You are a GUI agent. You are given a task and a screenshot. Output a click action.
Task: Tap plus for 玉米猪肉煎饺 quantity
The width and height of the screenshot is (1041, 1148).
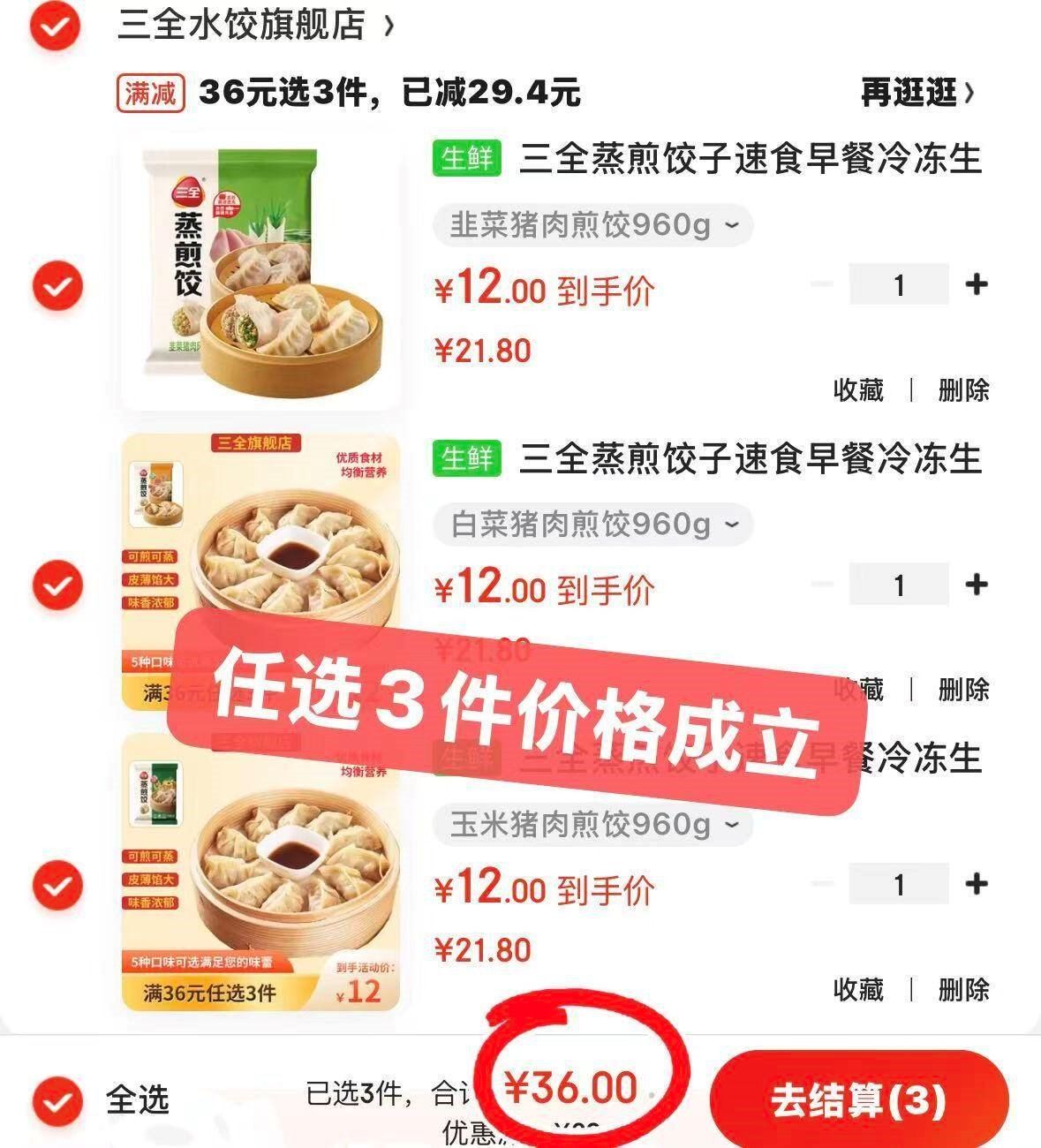coord(976,884)
